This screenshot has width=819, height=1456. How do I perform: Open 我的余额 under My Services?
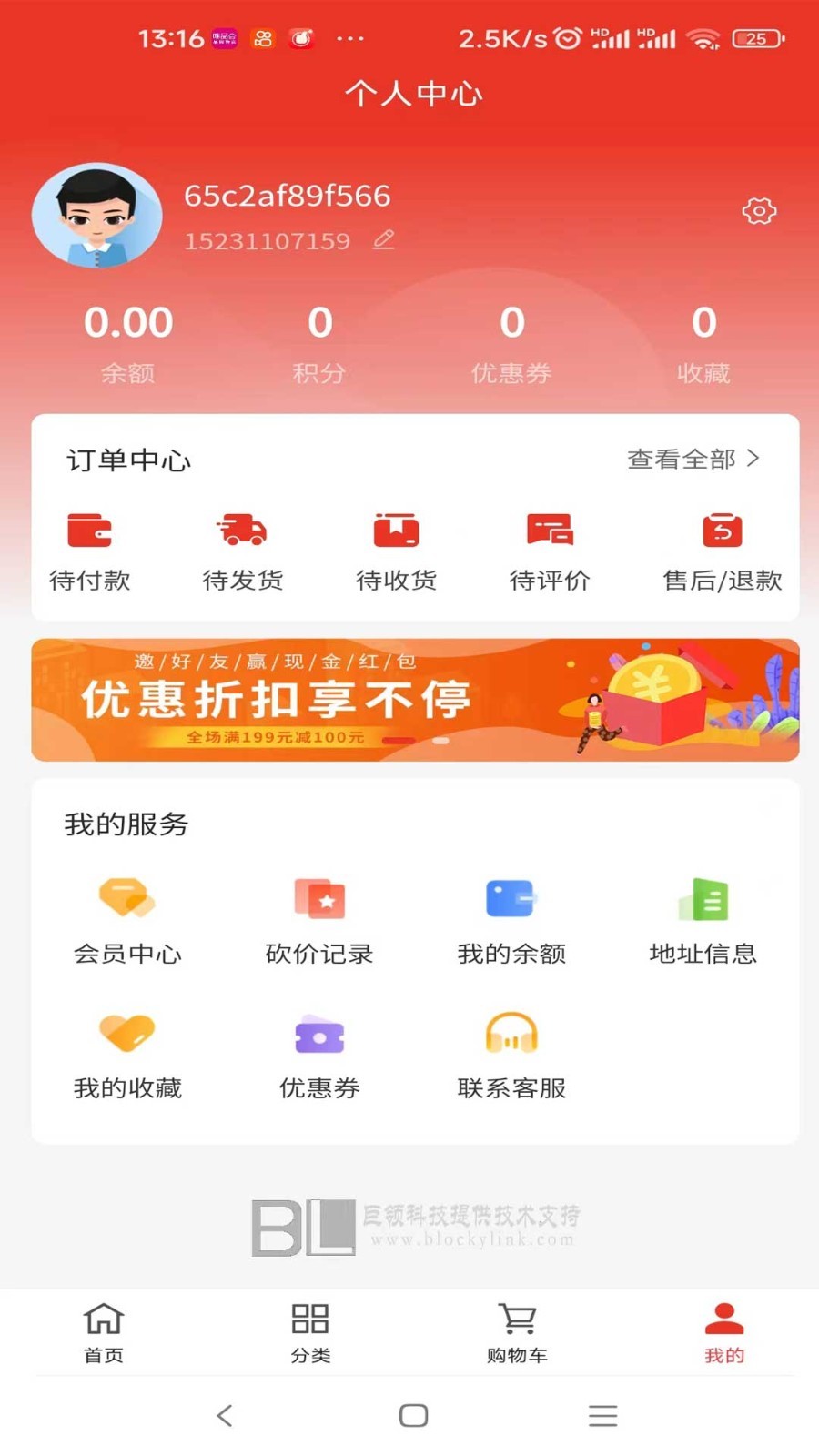coord(511,921)
